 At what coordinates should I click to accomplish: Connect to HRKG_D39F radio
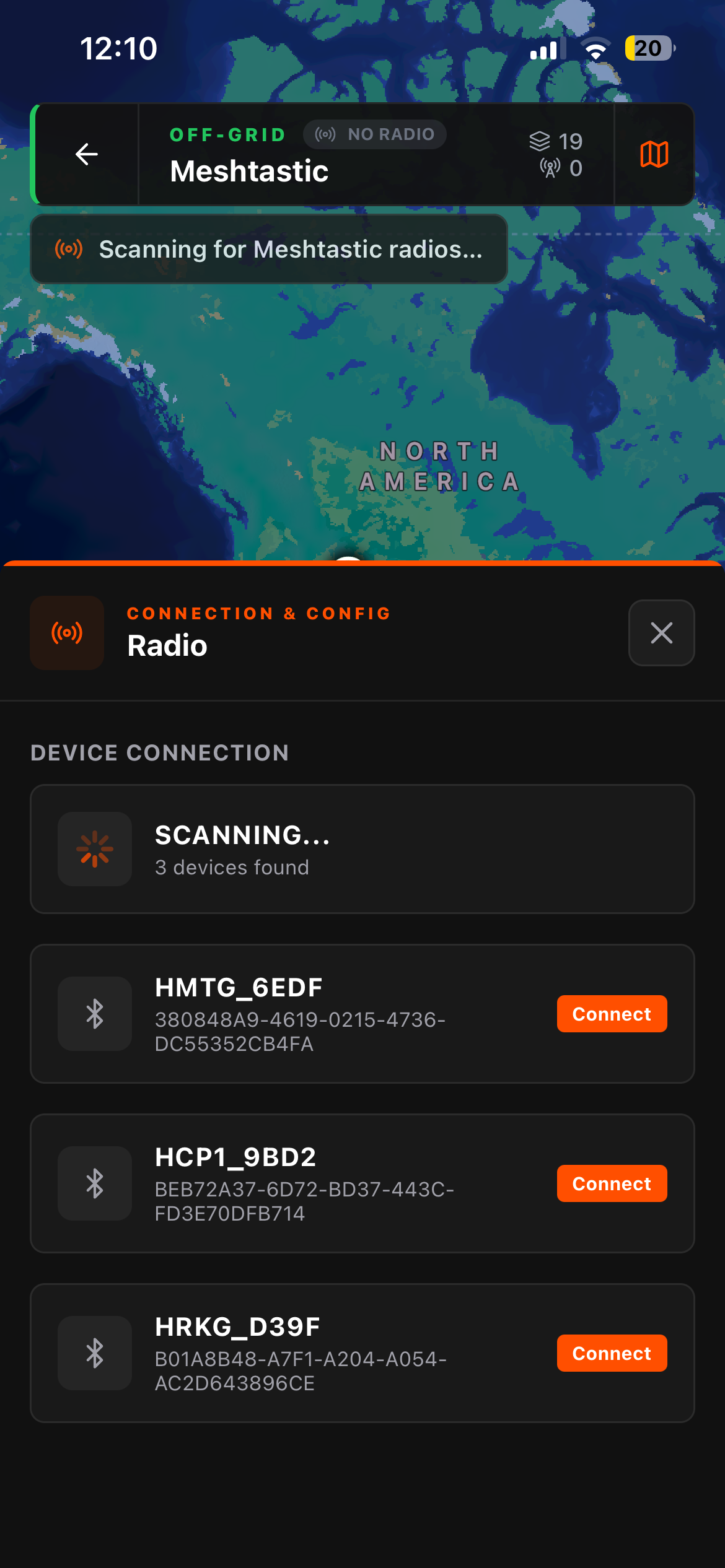coord(612,1353)
